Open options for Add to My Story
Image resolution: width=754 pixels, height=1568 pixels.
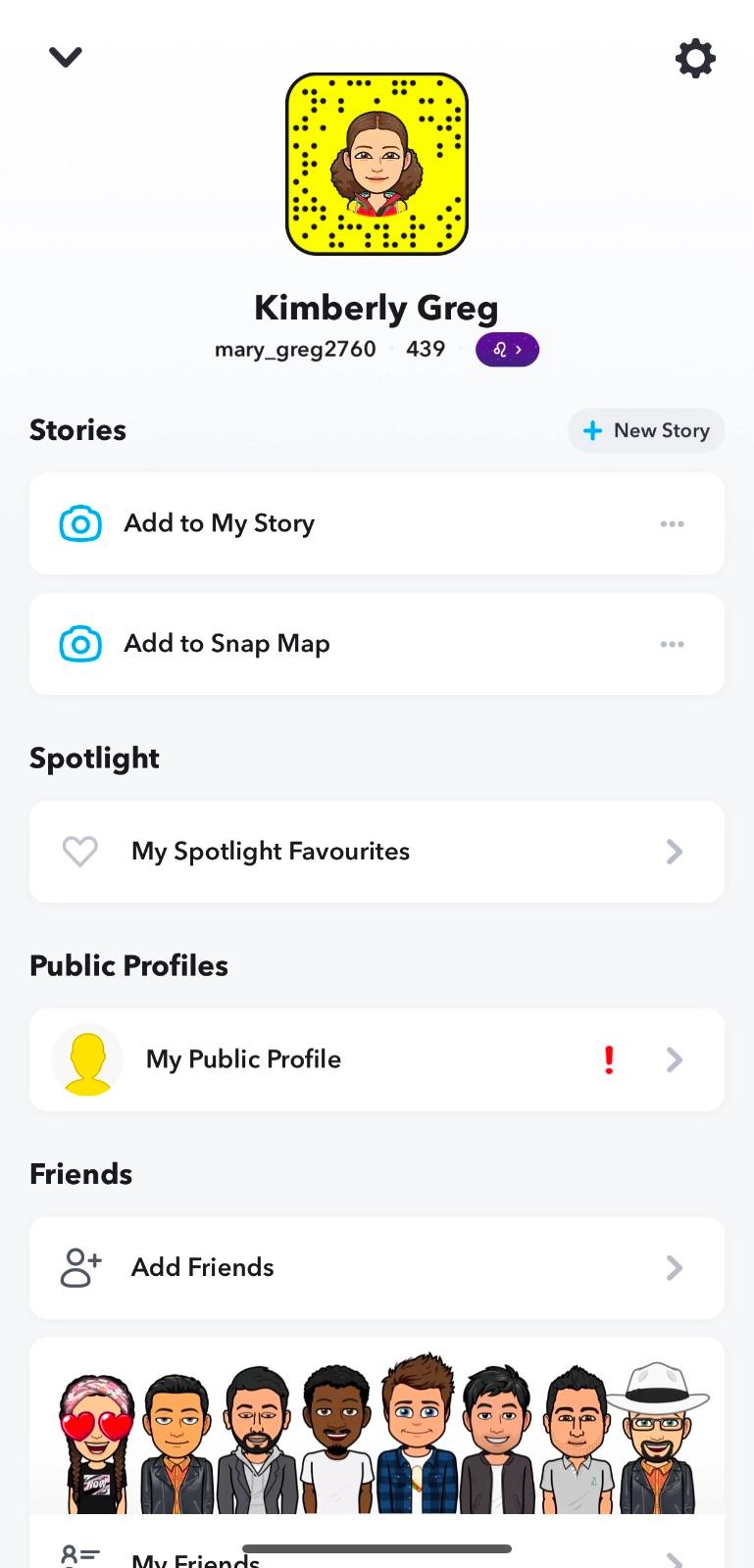pos(672,524)
